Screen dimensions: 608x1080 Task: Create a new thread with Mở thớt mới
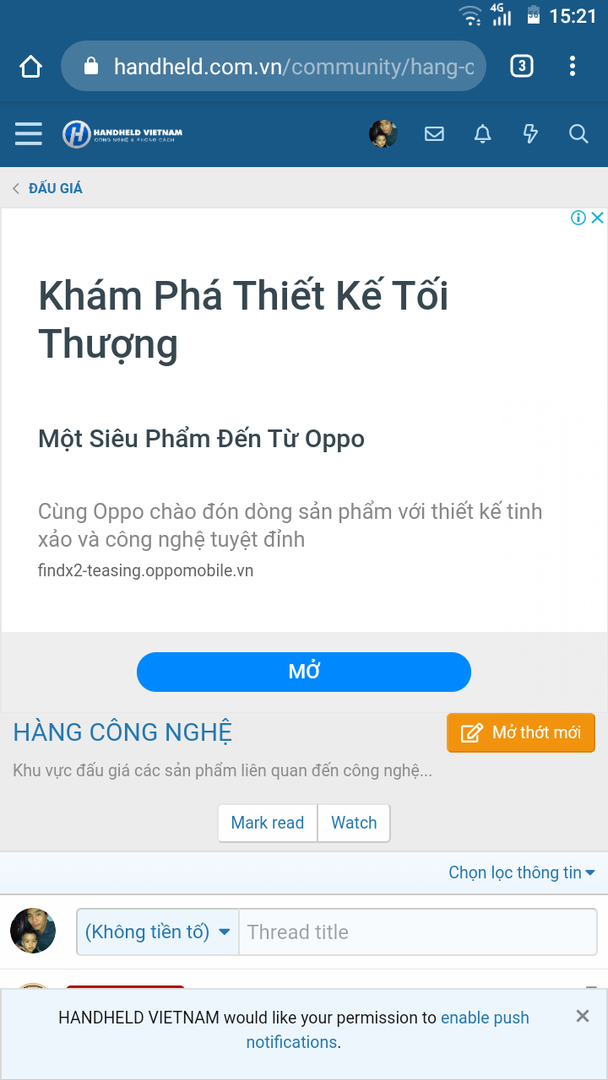pos(521,733)
